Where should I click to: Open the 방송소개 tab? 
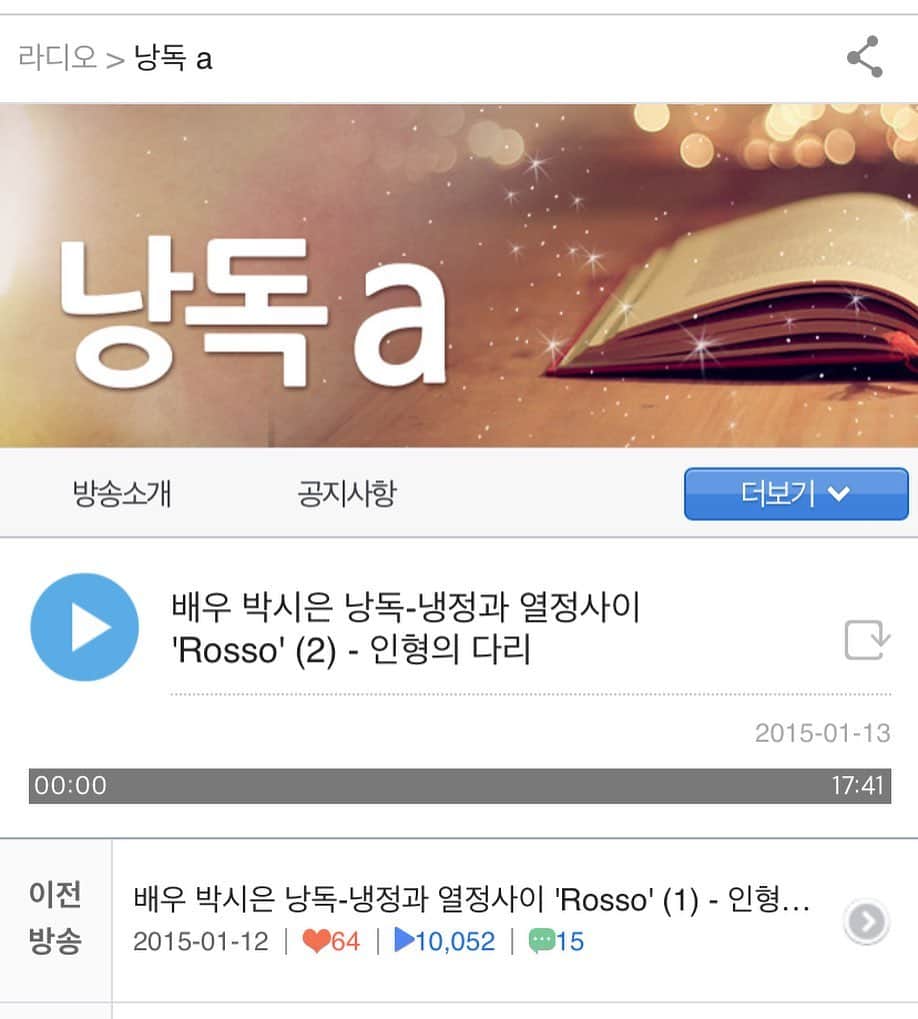click(122, 493)
